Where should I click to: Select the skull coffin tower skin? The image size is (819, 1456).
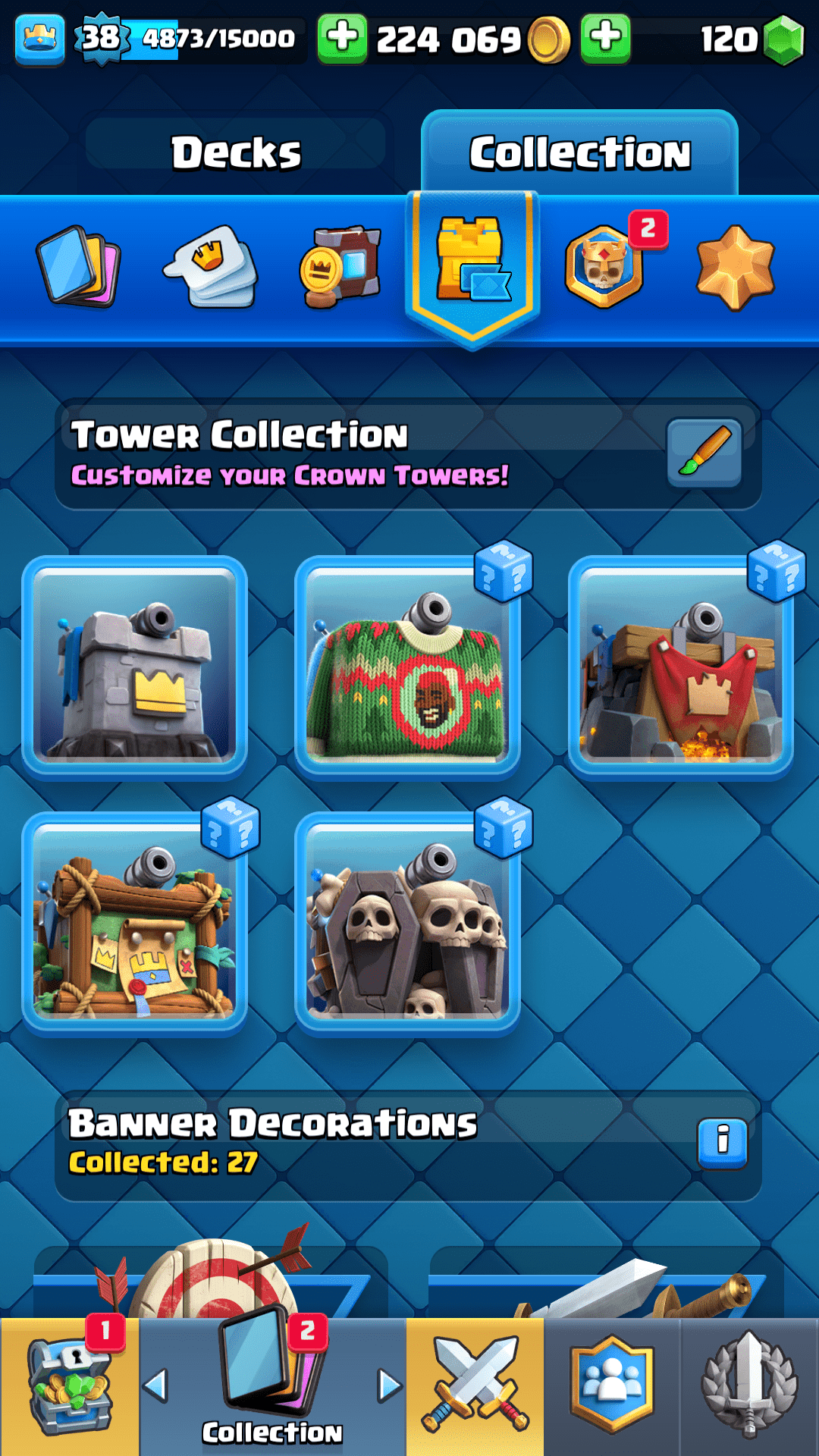tap(407, 924)
